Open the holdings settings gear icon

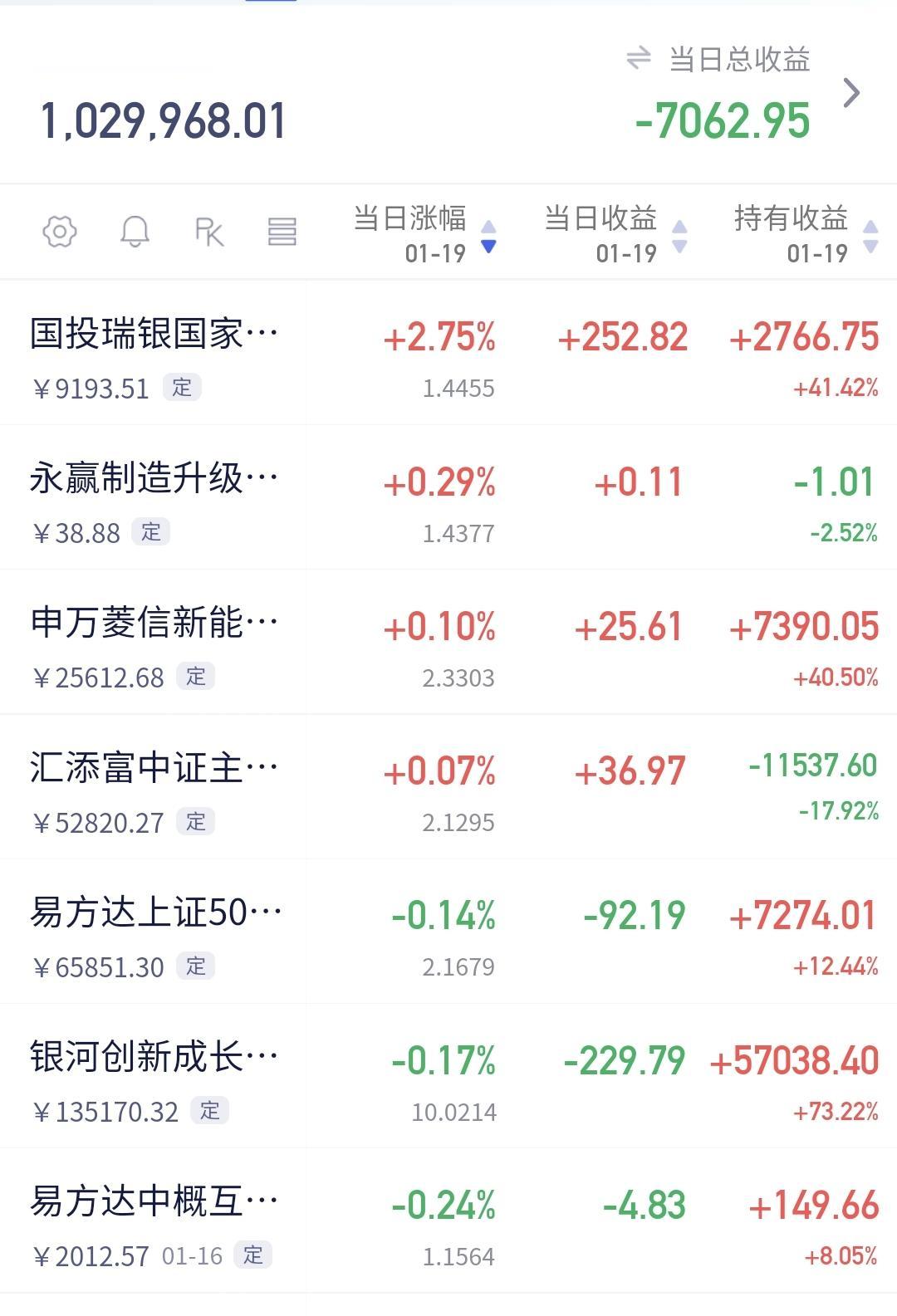pos(60,232)
